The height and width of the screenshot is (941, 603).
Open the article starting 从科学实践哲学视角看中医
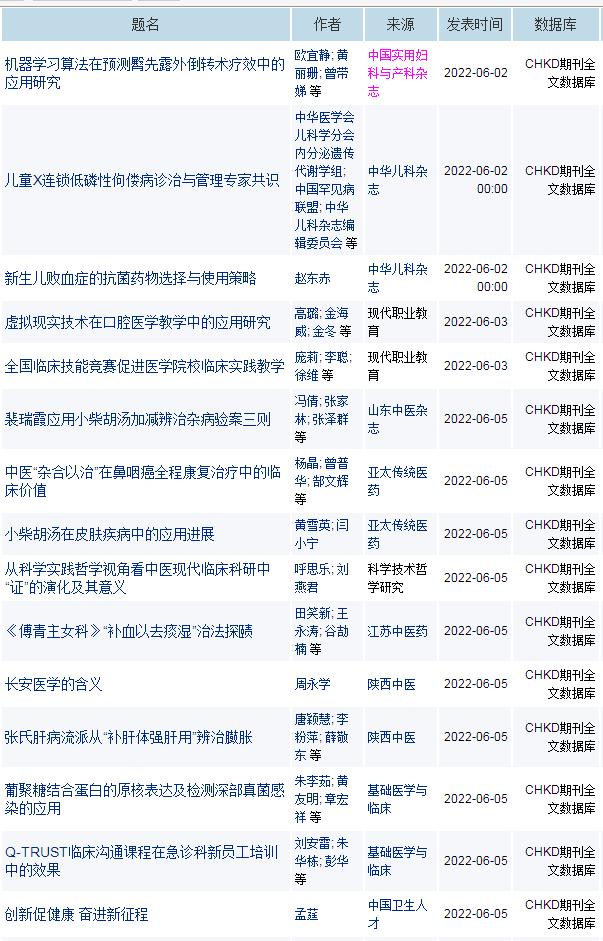coord(138,578)
